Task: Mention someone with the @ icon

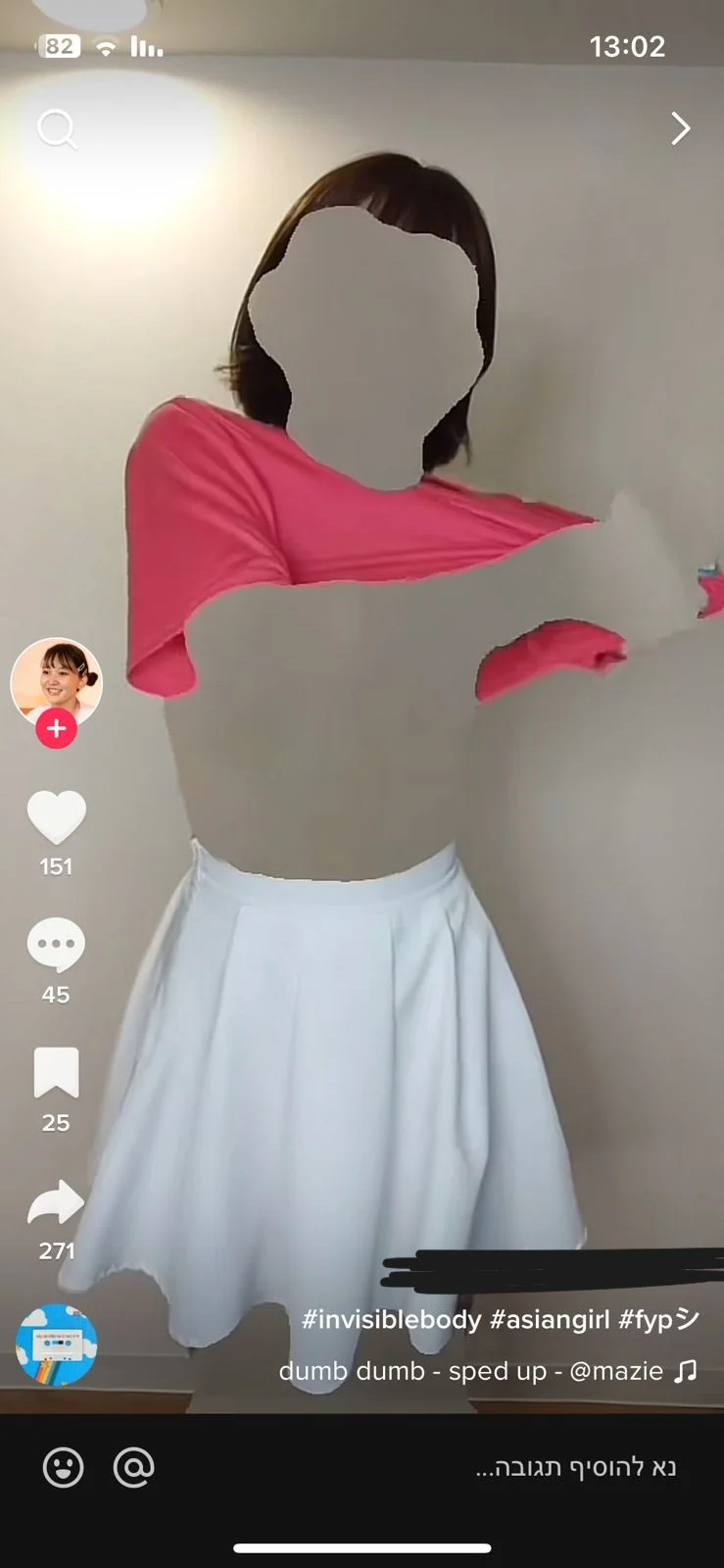Action: tap(133, 1467)
